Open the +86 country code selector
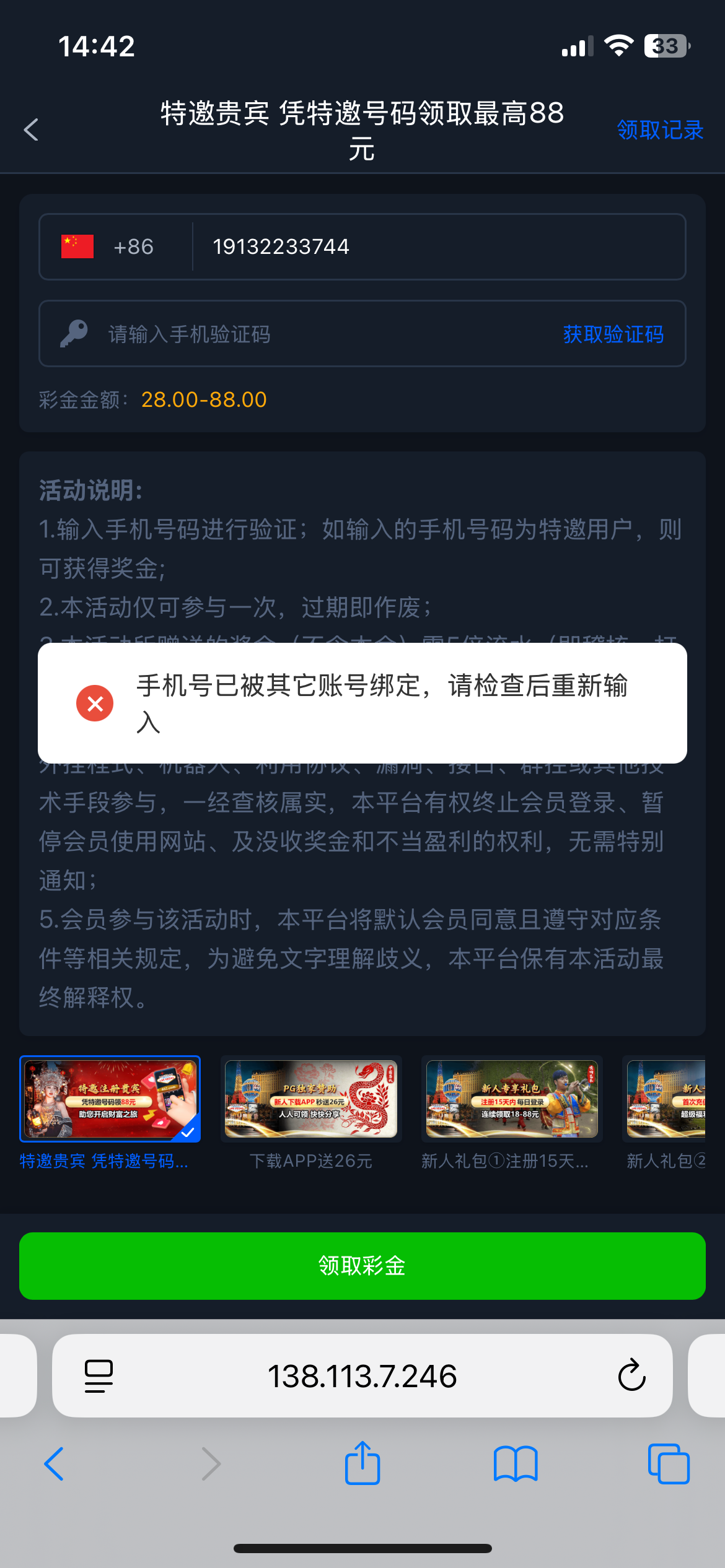This screenshot has height=1568, width=725. pos(132,246)
